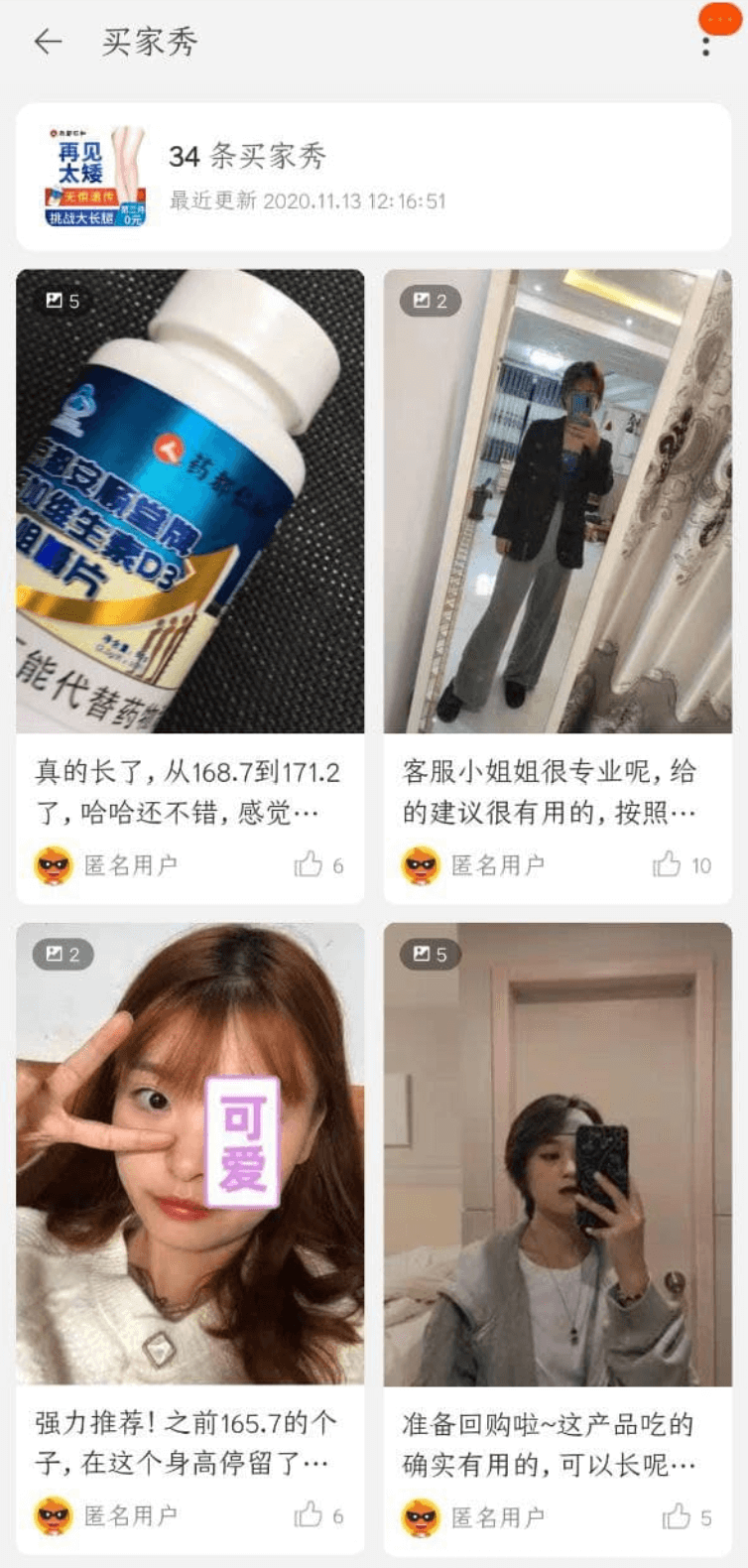Image resolution: width=748 pixels, height=1568 pixels.
Task: Open the product card with 34 条买家秀
Action: [373, 178]
